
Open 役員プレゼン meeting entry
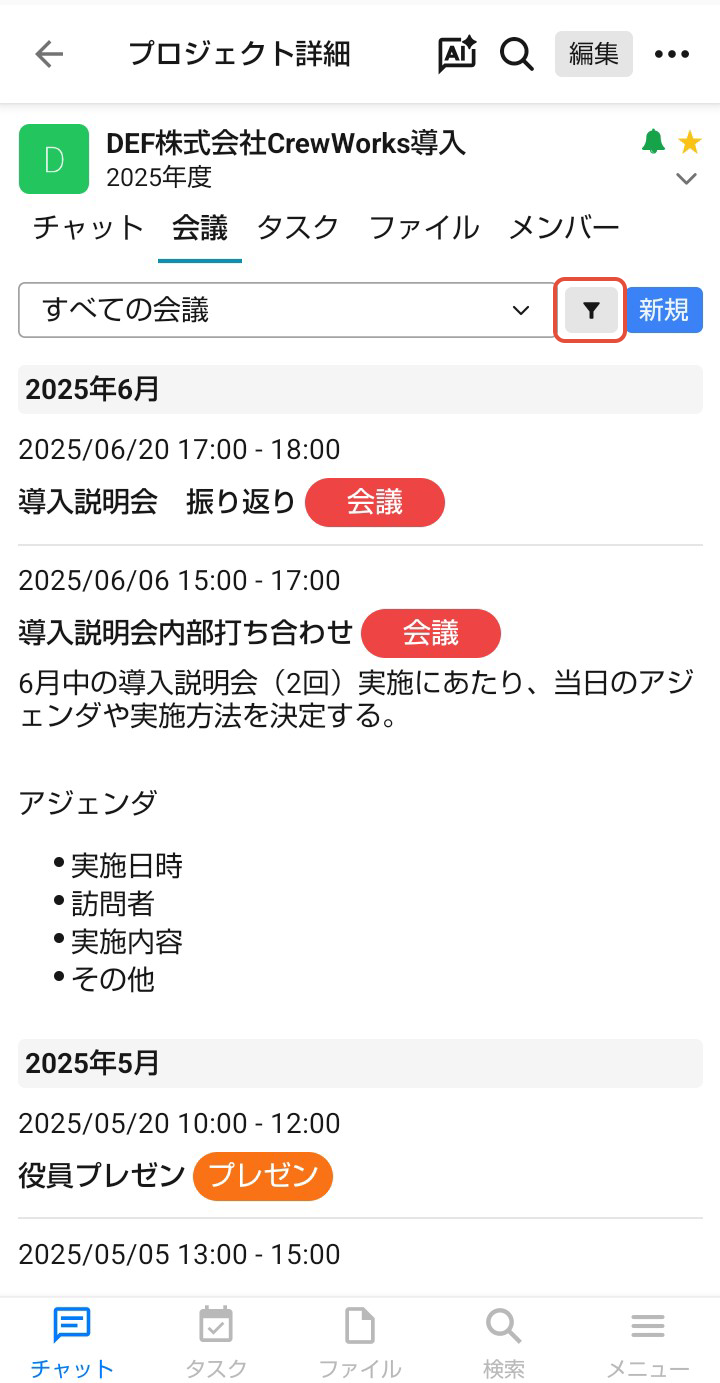[102, 1175]
